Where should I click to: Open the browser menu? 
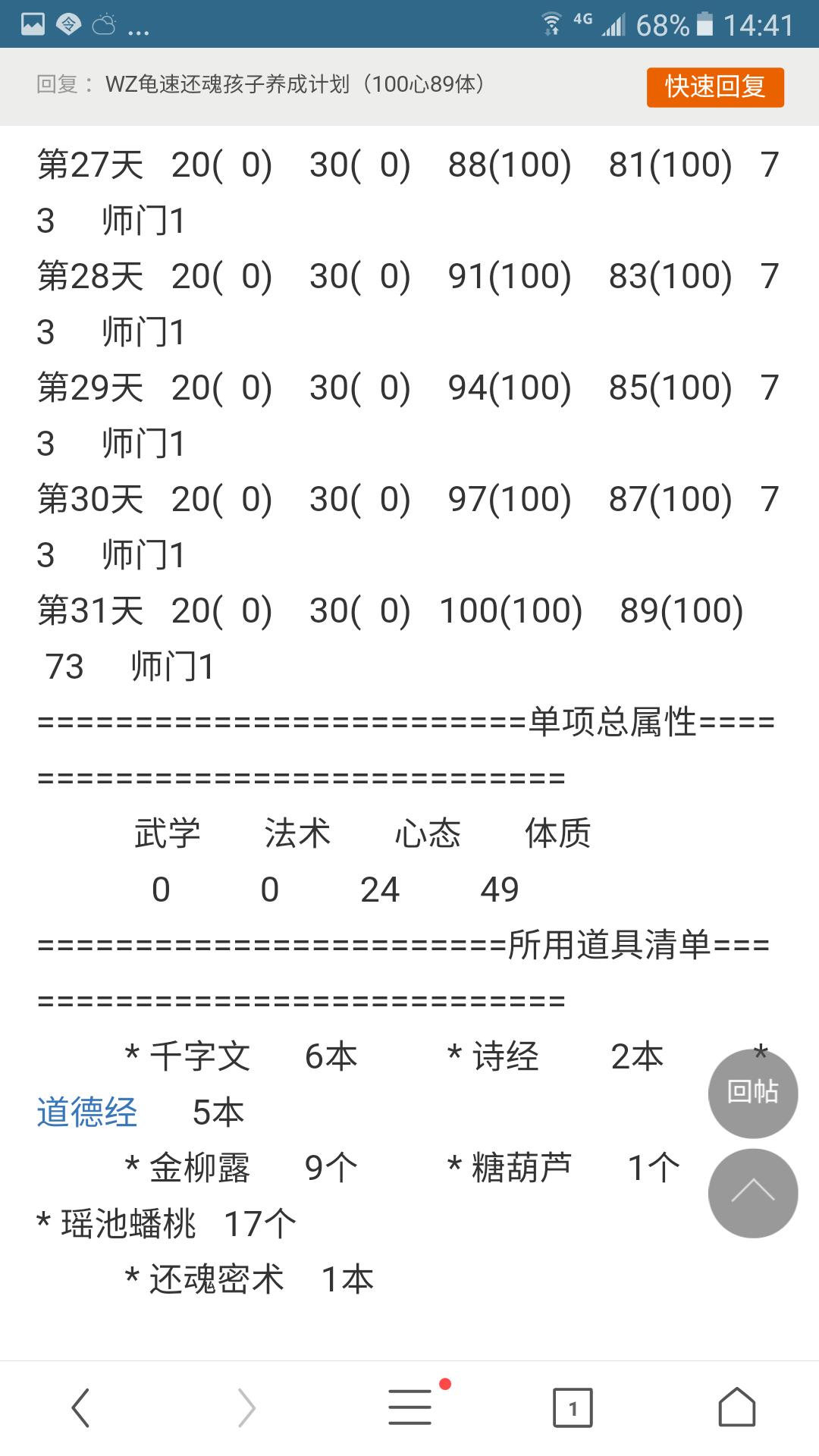(x=410, y=1407)
